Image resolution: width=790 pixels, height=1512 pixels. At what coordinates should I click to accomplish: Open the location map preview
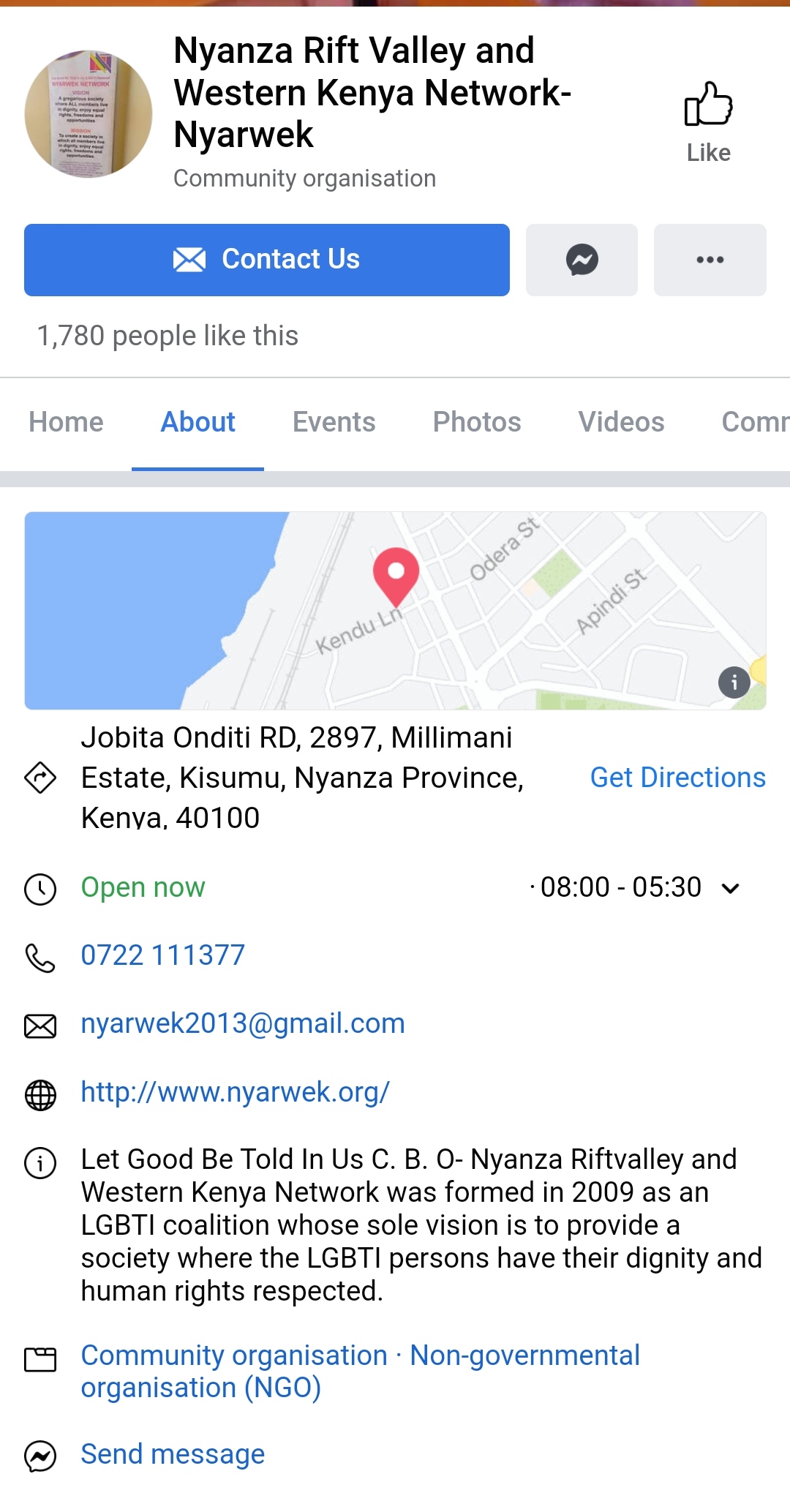tap(395, 610)
